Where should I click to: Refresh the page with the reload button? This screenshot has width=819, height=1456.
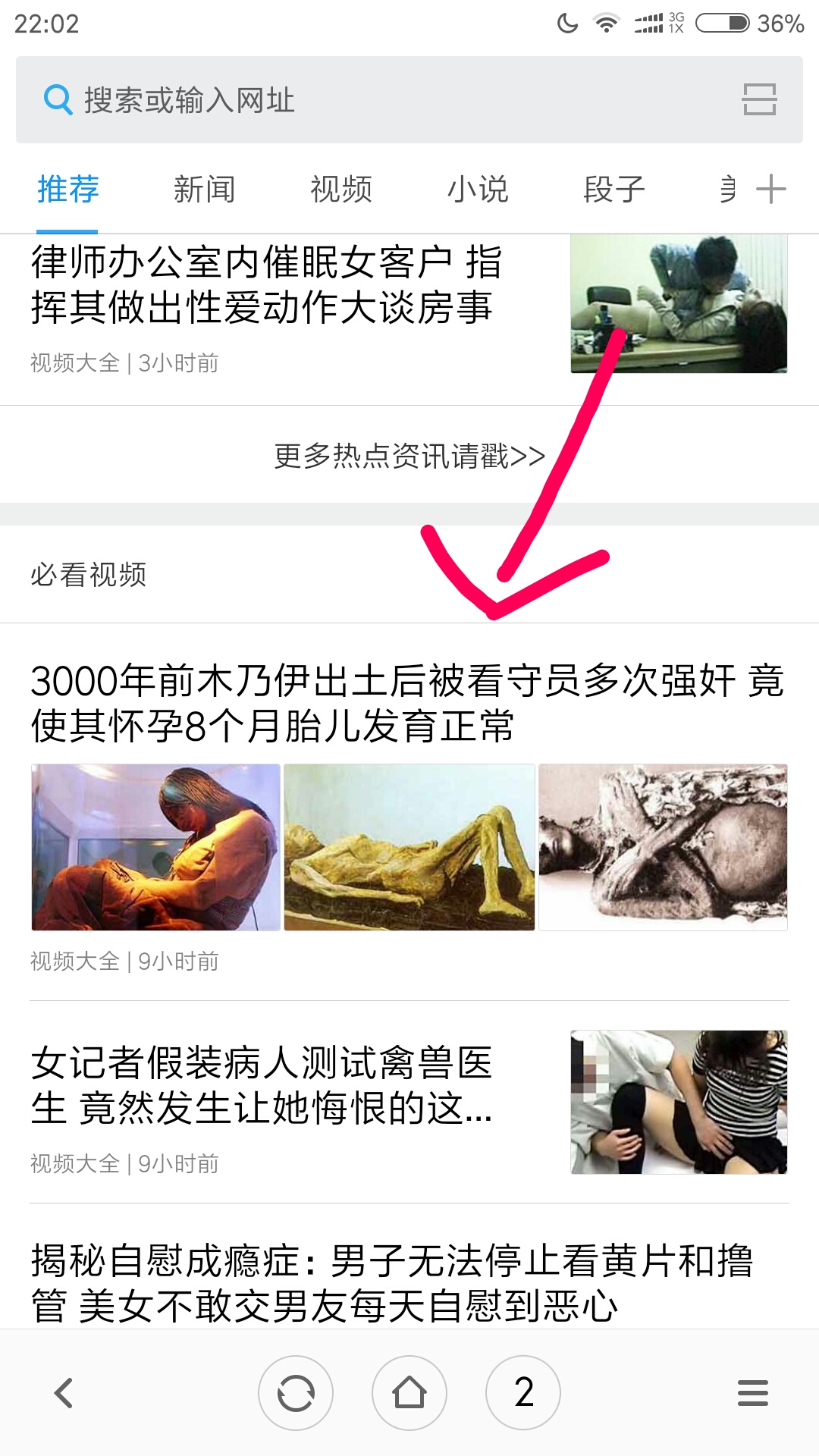tap(296, 1393)
